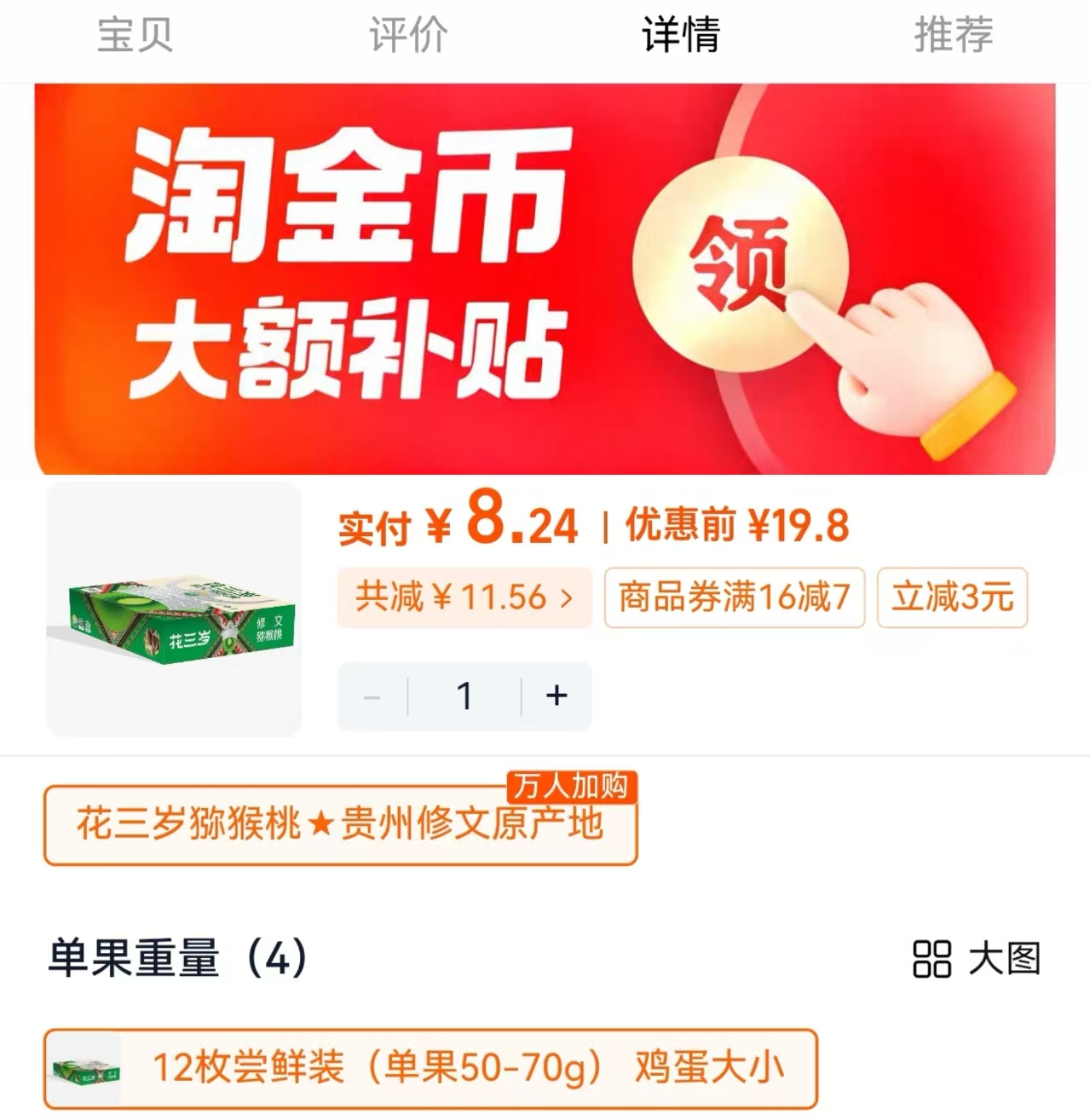Increase quantity with the plus button
1090x1120 pixels.
pyautogui.click(x=557, y=696)
